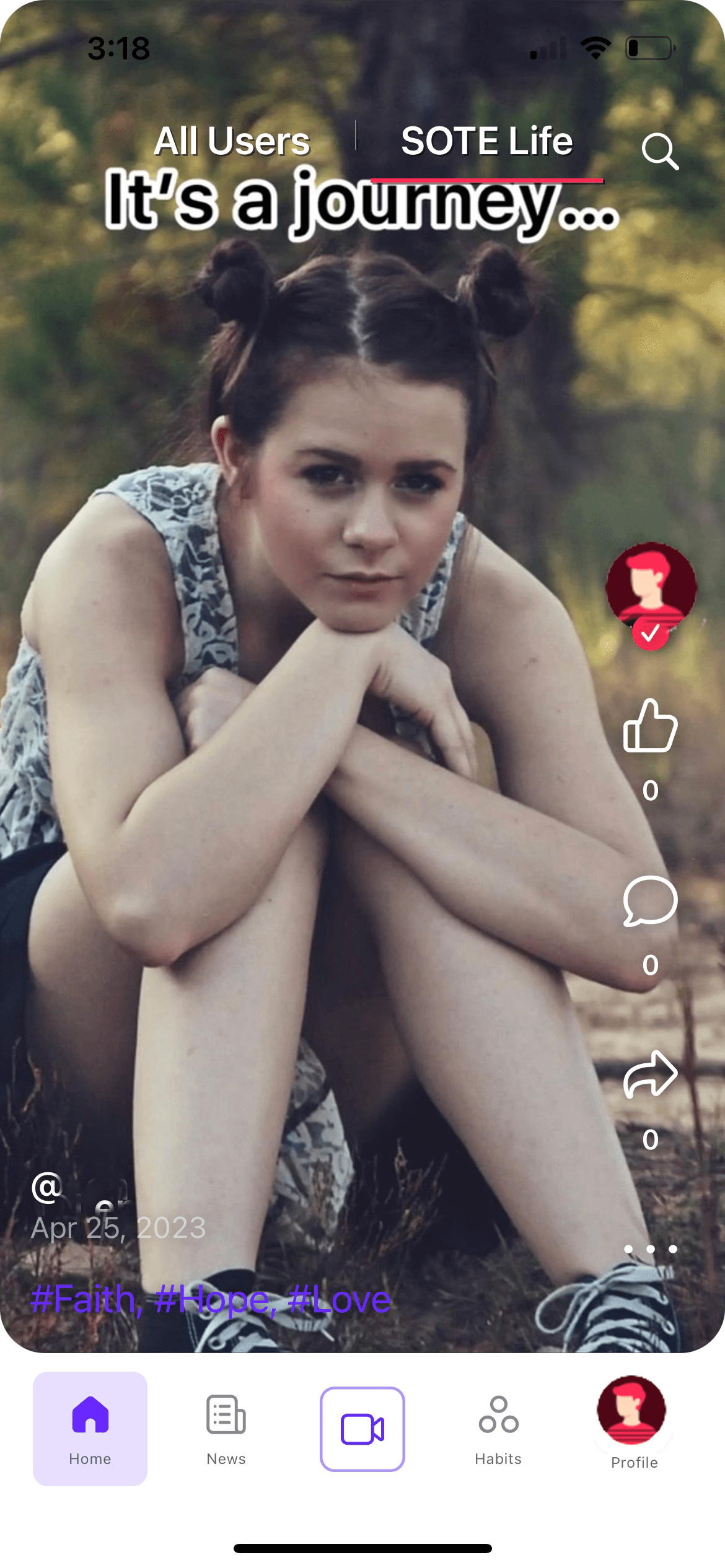This screenshot has height=1568, width=725.
Task: Open the three-dot more options
Action: point(650,1249)
